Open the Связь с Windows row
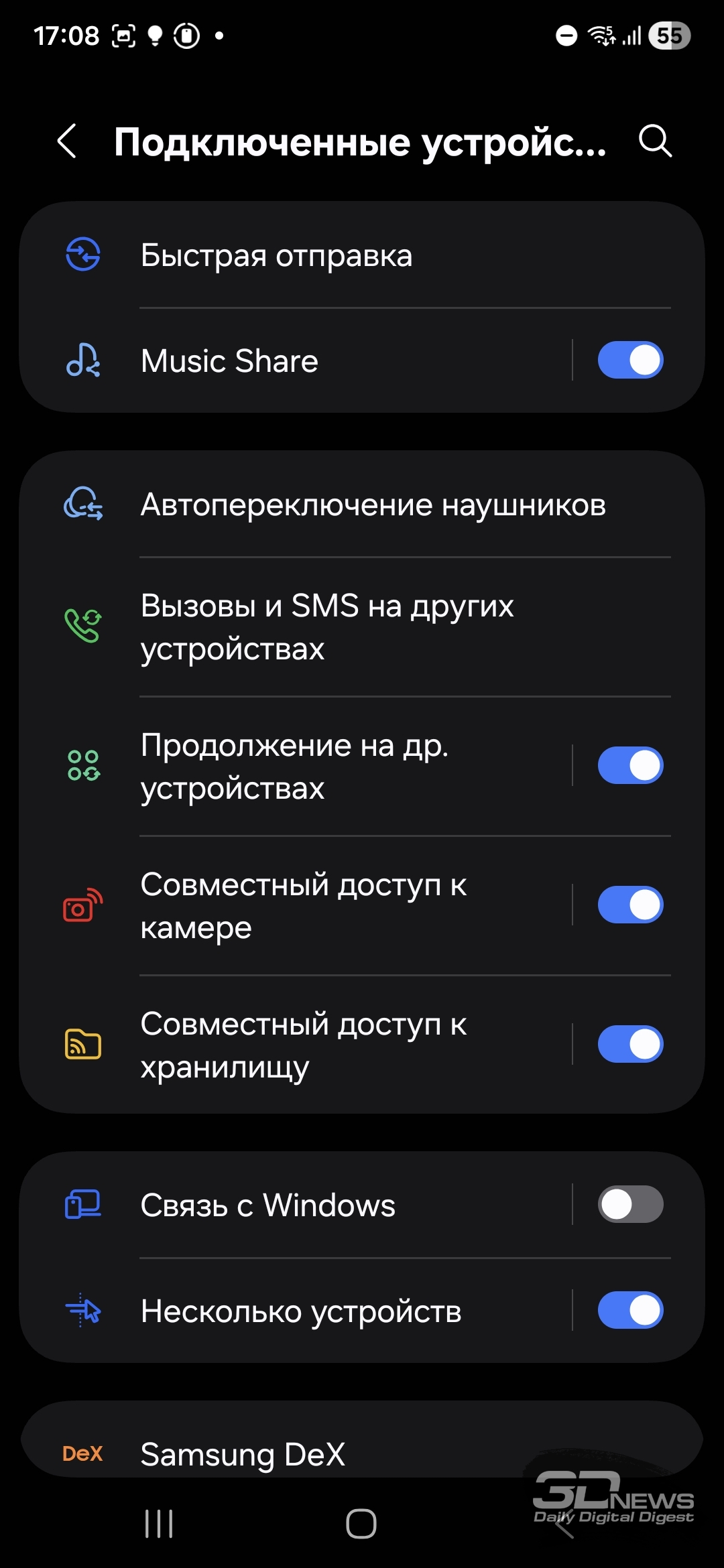Screen dimensions: 724x1568 pos(295,1205)
